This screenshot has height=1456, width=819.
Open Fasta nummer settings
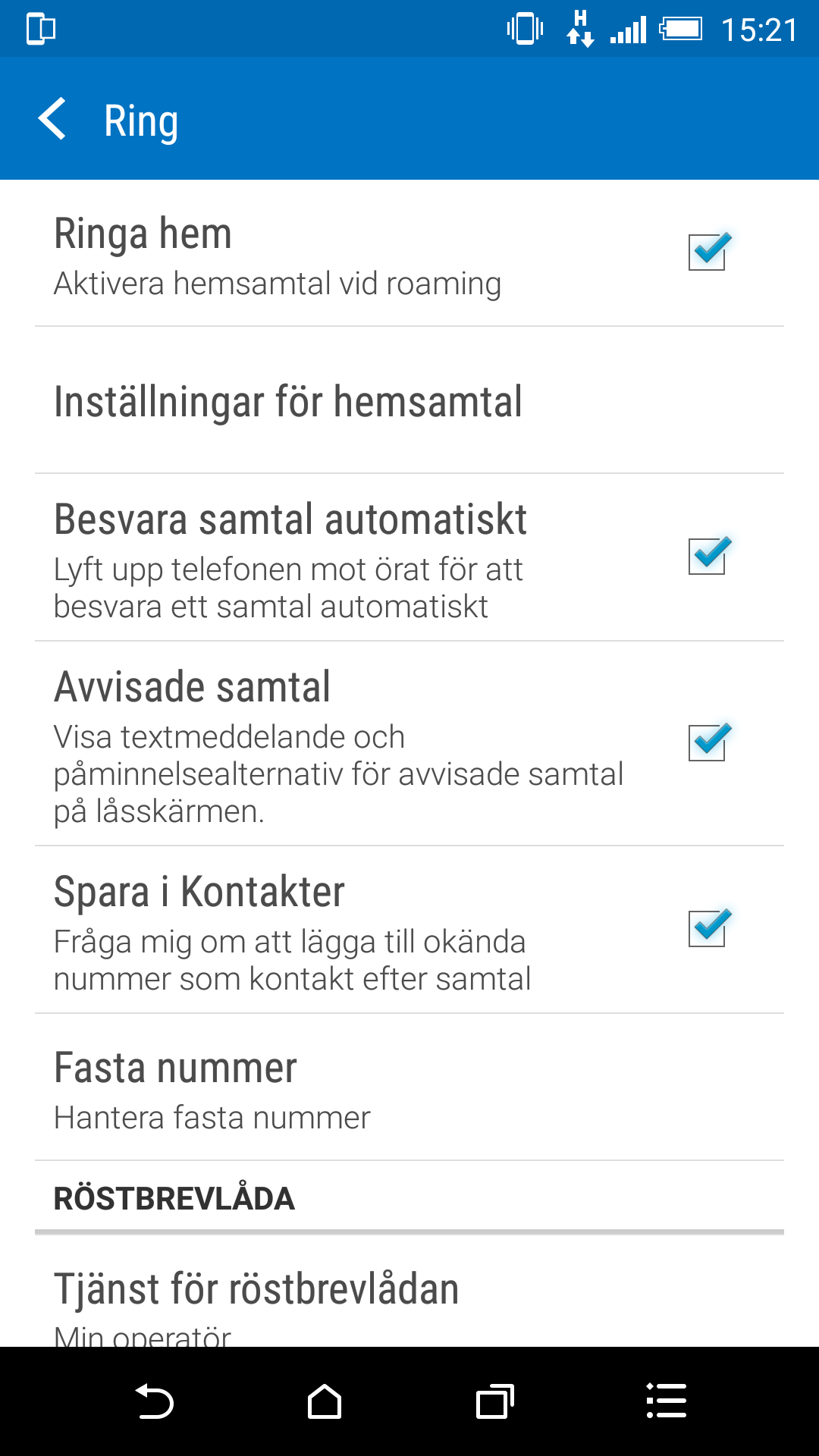point(409,1087)
